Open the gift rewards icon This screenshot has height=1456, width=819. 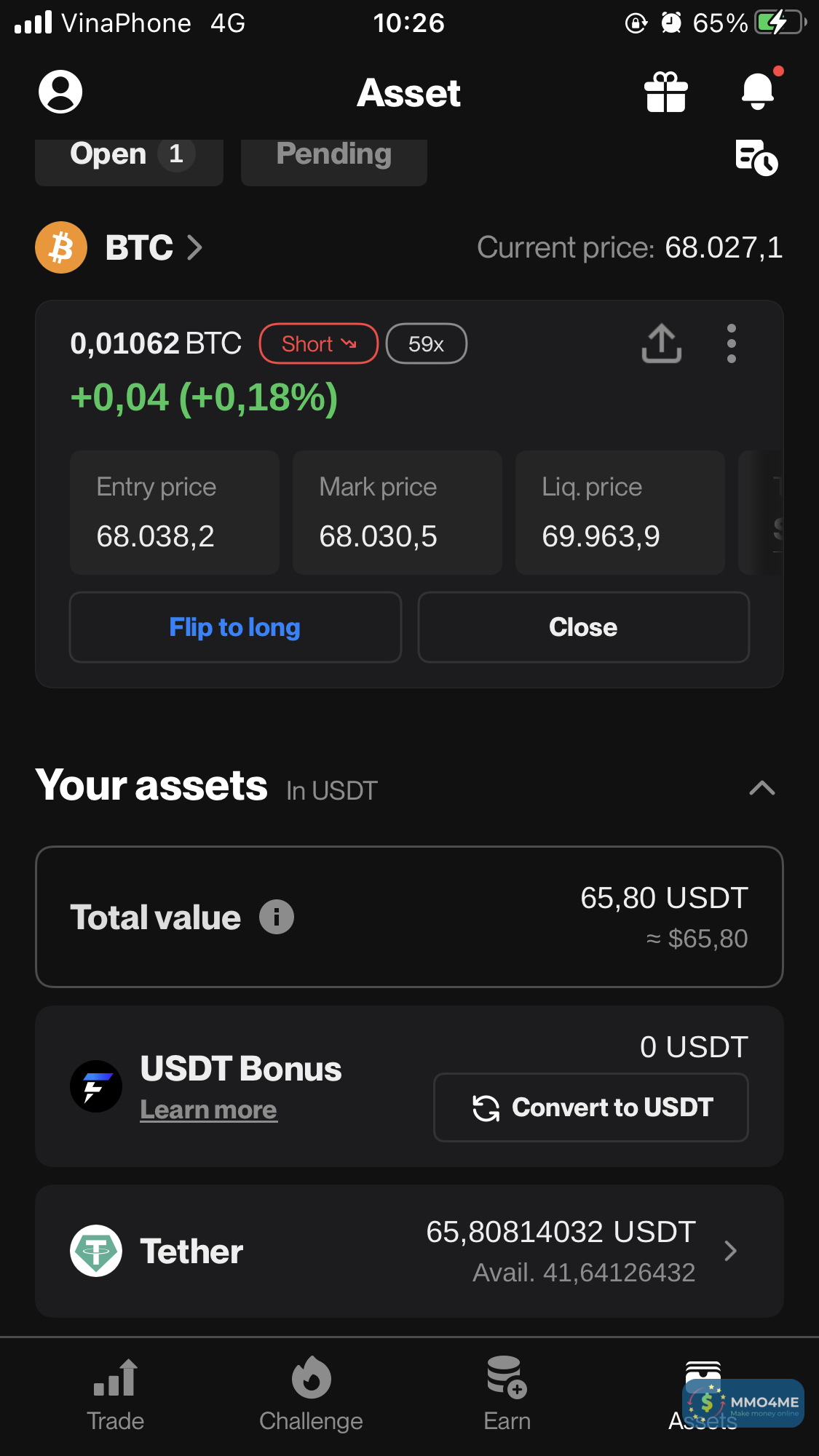pyautogui.click(x=665, y=92)
